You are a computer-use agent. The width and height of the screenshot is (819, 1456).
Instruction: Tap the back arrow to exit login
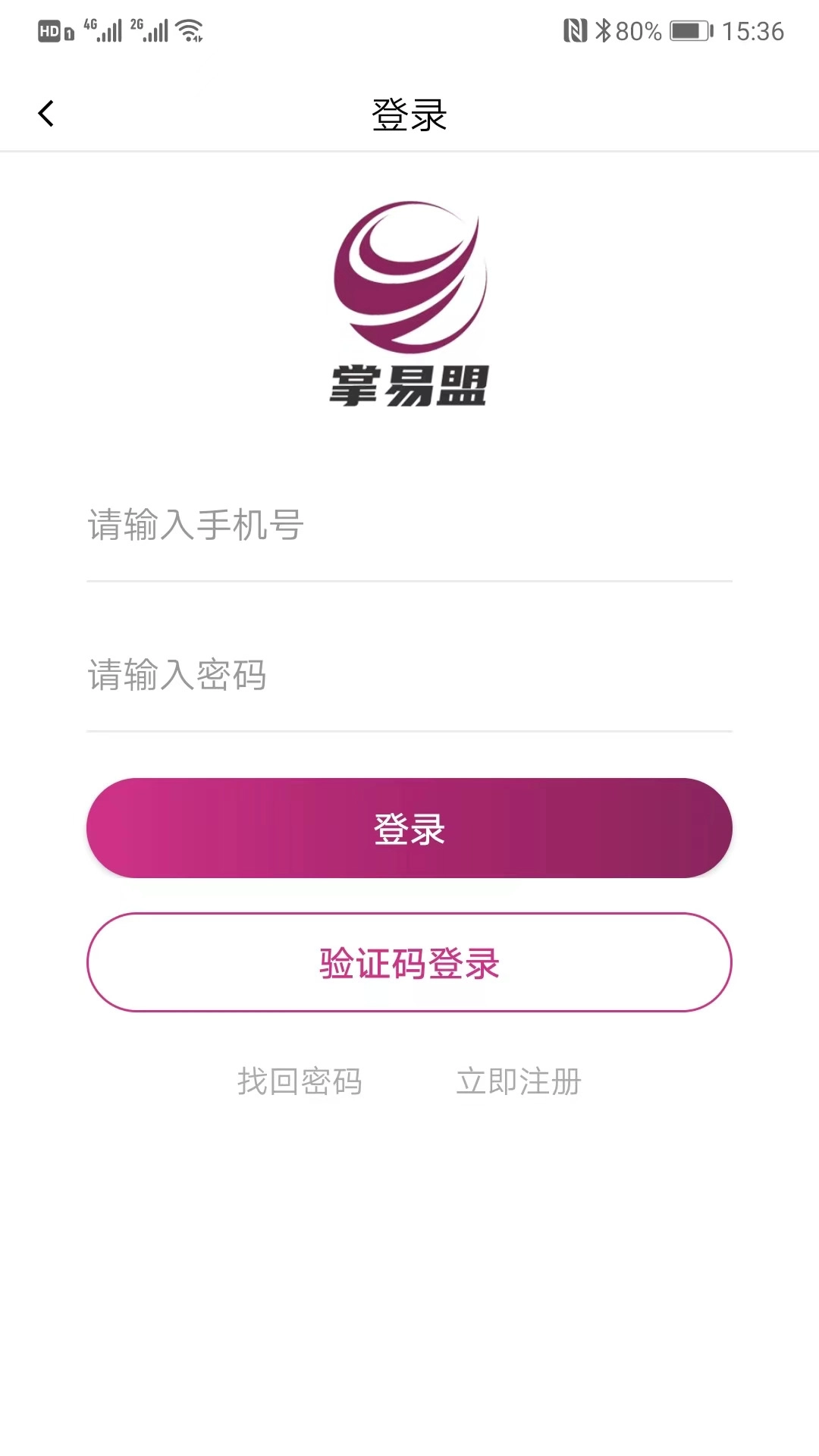[45, 112]
